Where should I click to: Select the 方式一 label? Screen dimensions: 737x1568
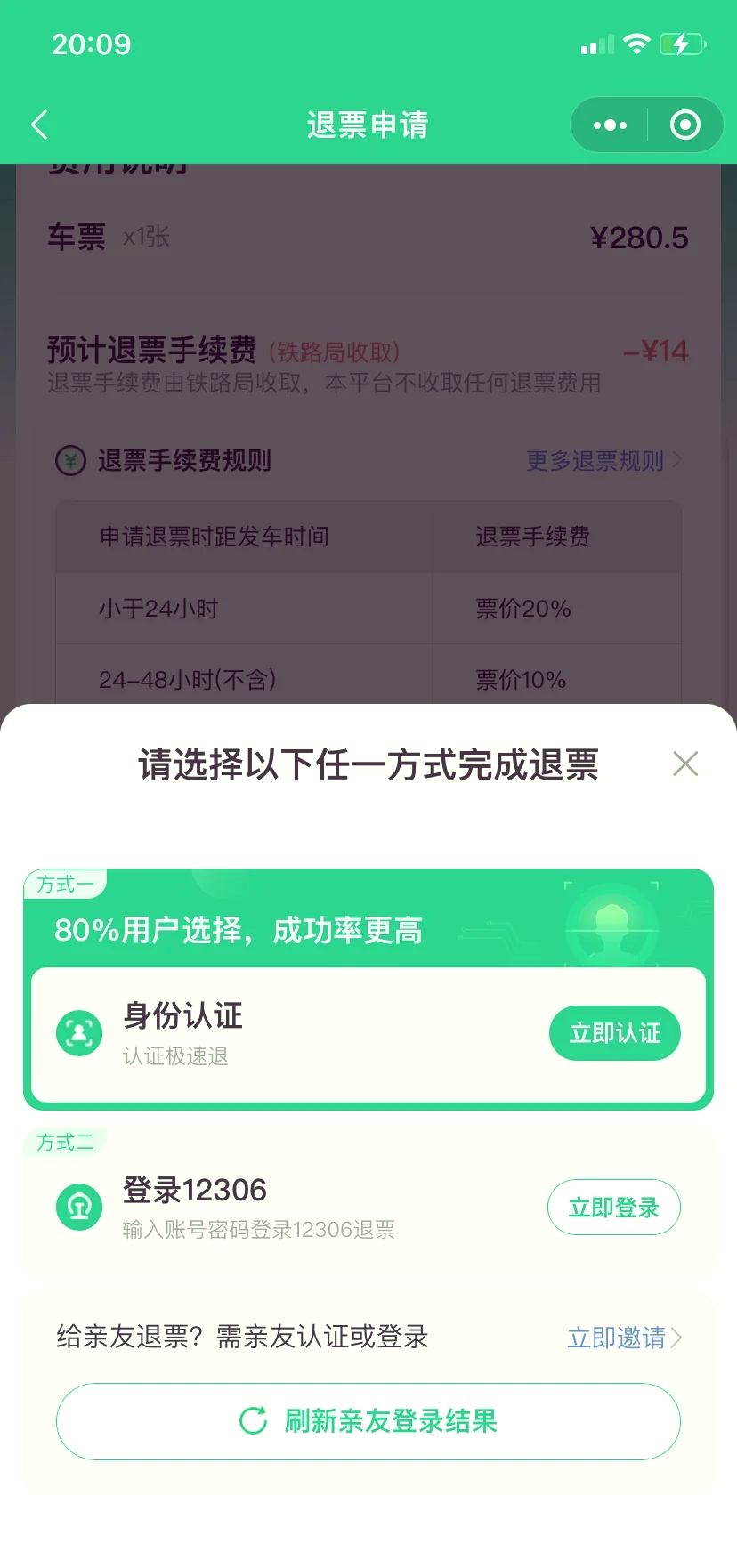click(x=64, y=883)
